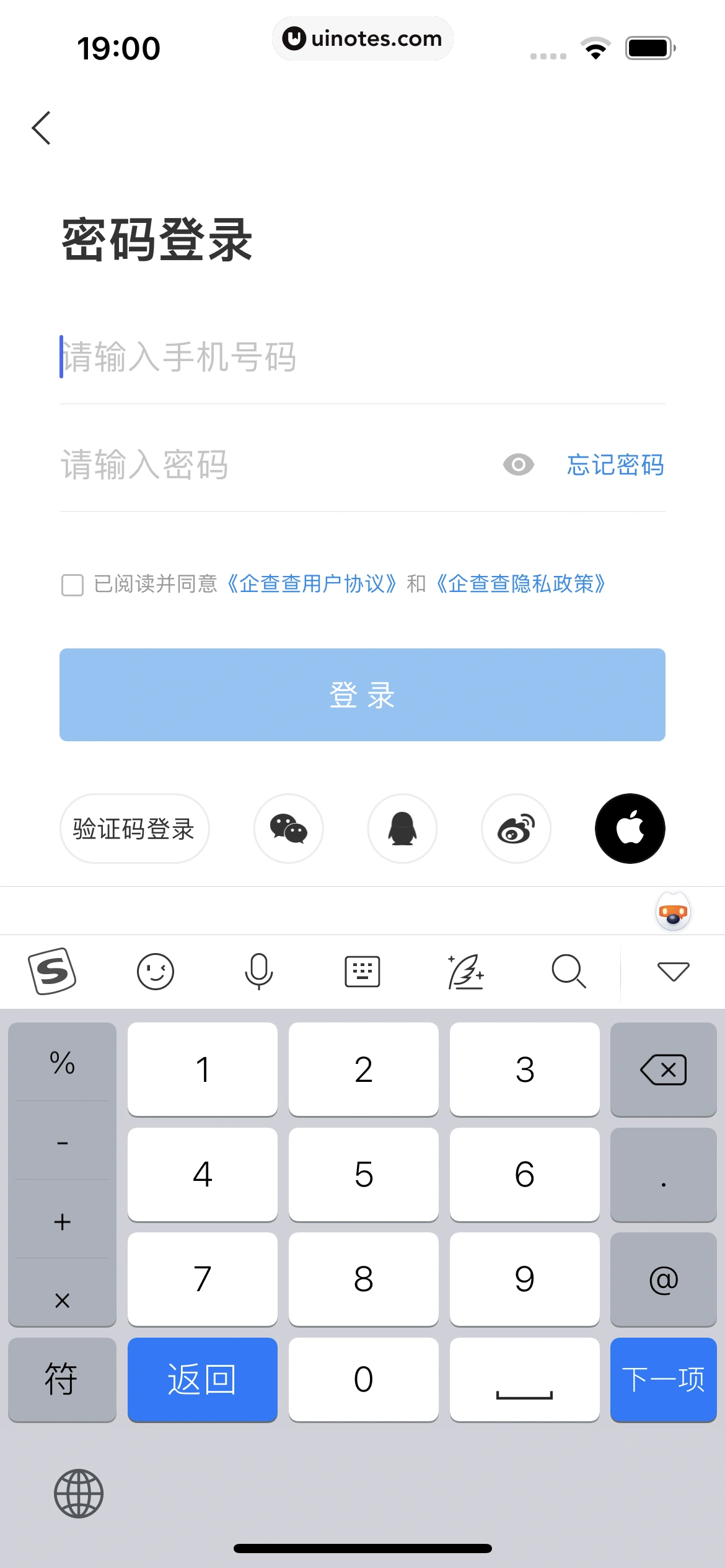Check the agreement checkbox
The image size is (725, 1568).
(72, 585)
